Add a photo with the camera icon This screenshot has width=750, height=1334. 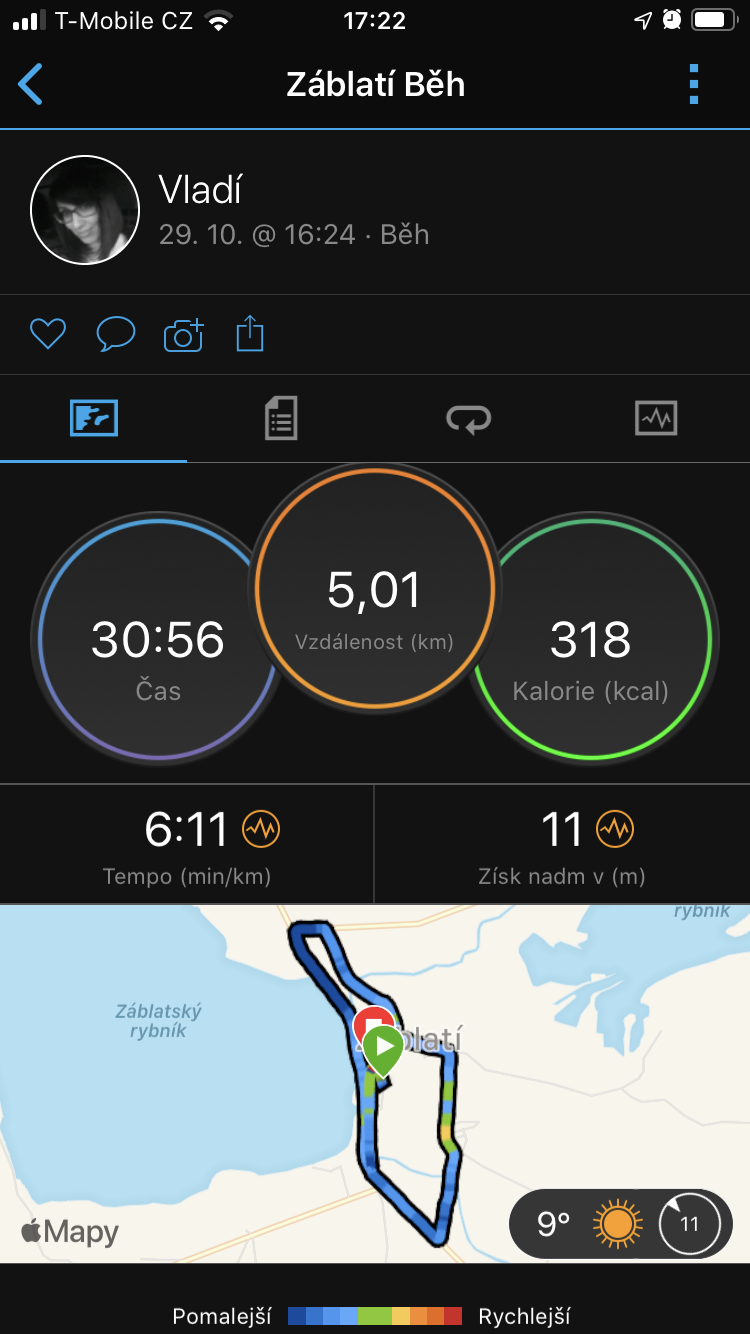click(x=183, y=334)
